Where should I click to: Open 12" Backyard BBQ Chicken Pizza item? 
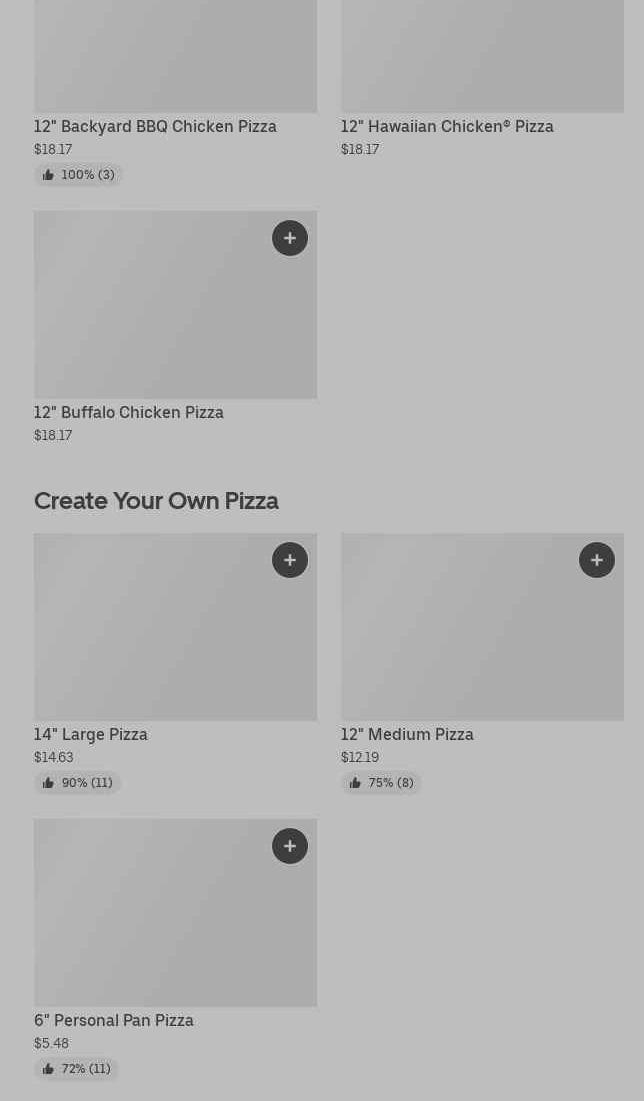point(155,127)
